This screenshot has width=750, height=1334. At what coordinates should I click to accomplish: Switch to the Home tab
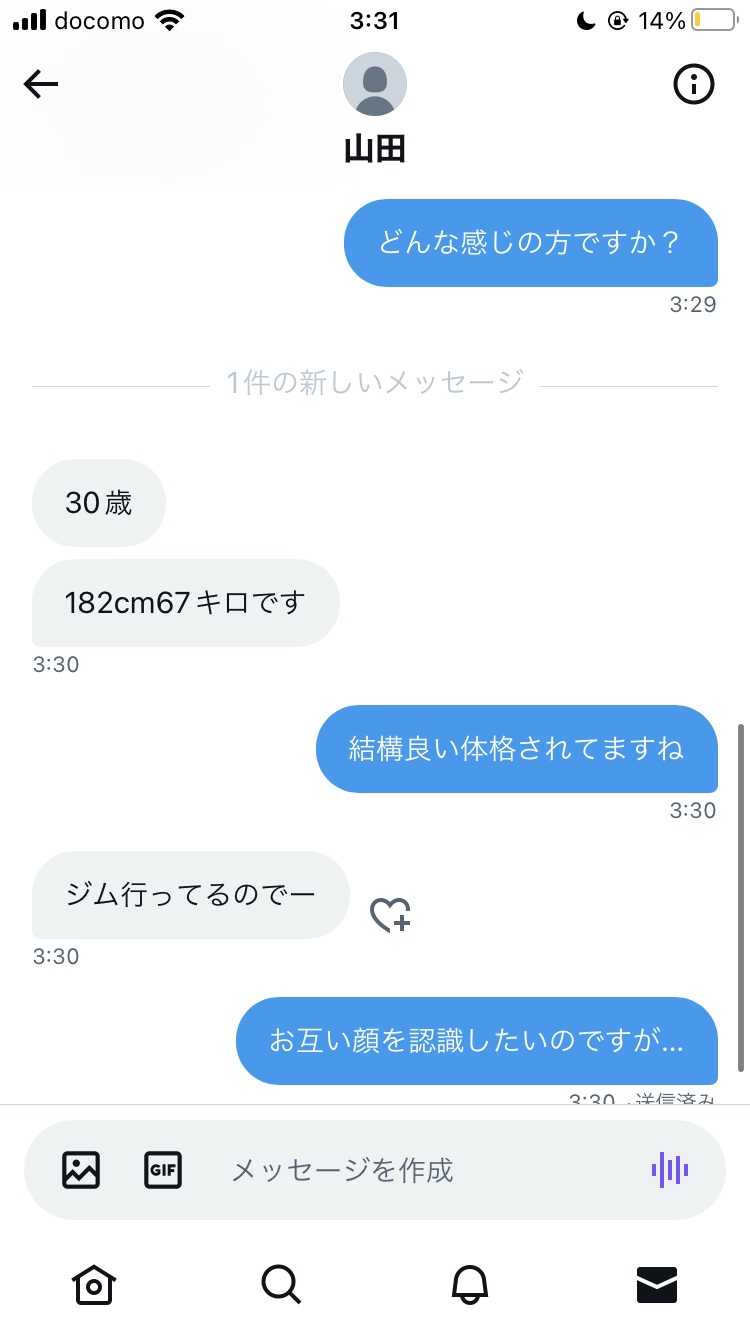[94, 1283]
